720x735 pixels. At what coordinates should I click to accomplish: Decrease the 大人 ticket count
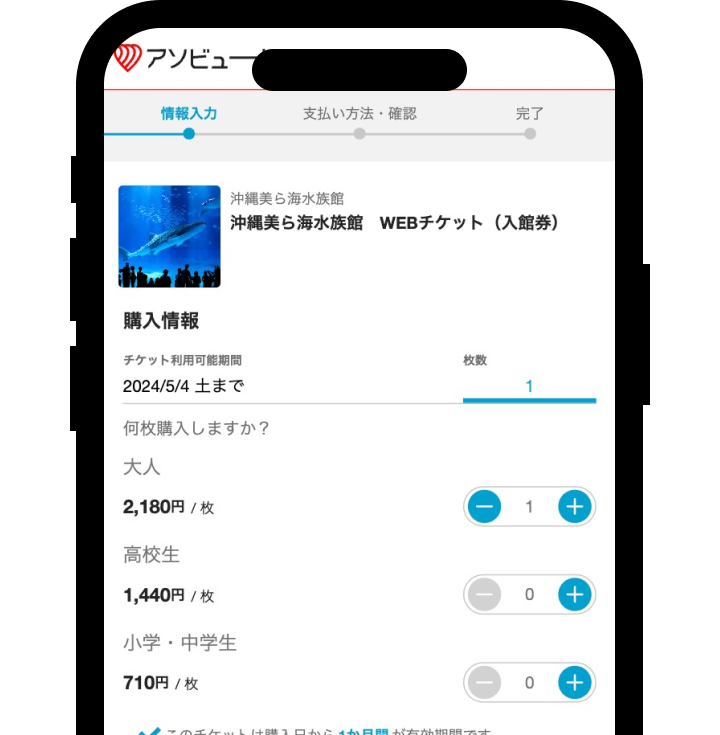[x=484, y=507]
